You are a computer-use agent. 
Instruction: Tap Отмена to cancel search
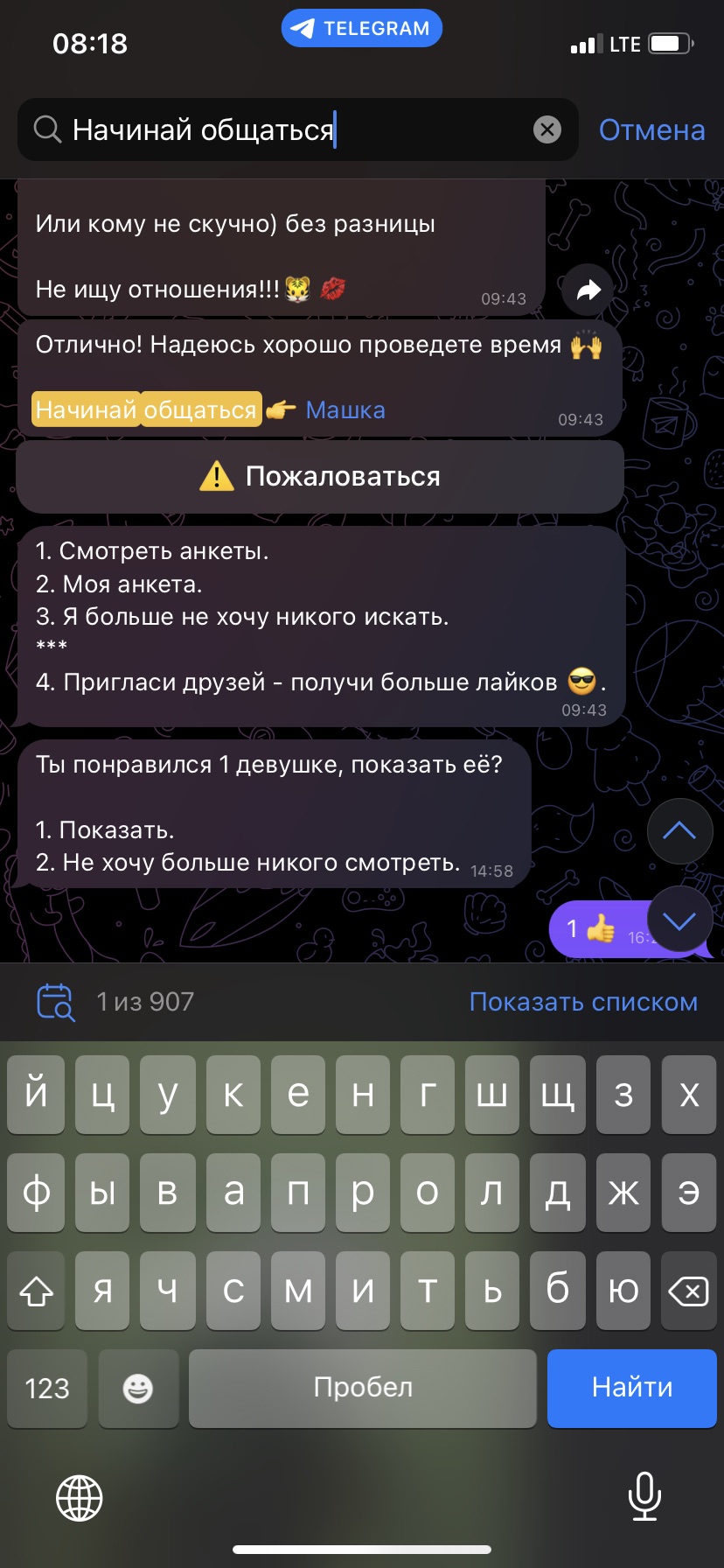[651, 130]
